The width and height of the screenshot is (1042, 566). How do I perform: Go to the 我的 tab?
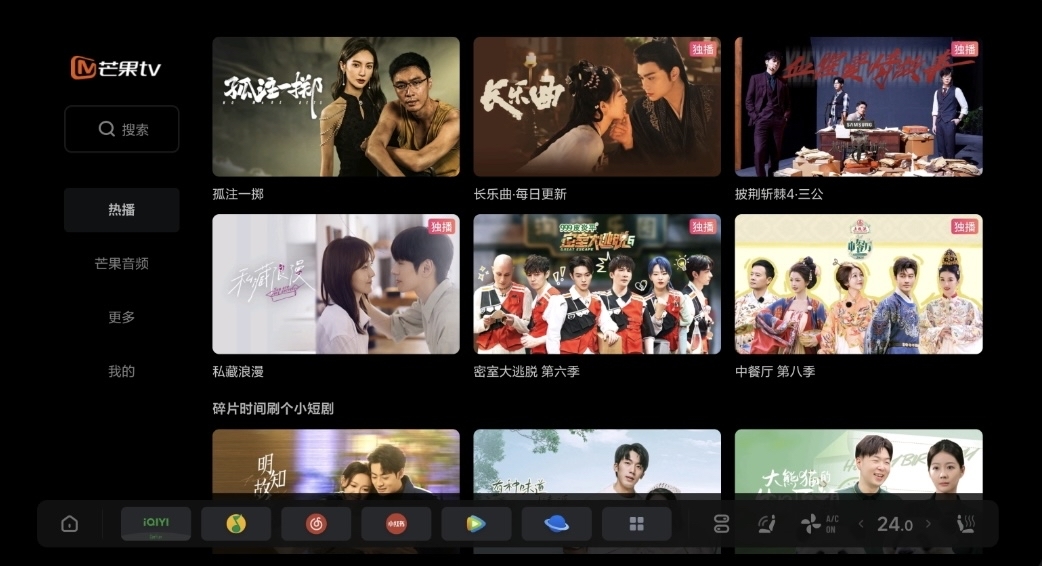tap(122, 371)
